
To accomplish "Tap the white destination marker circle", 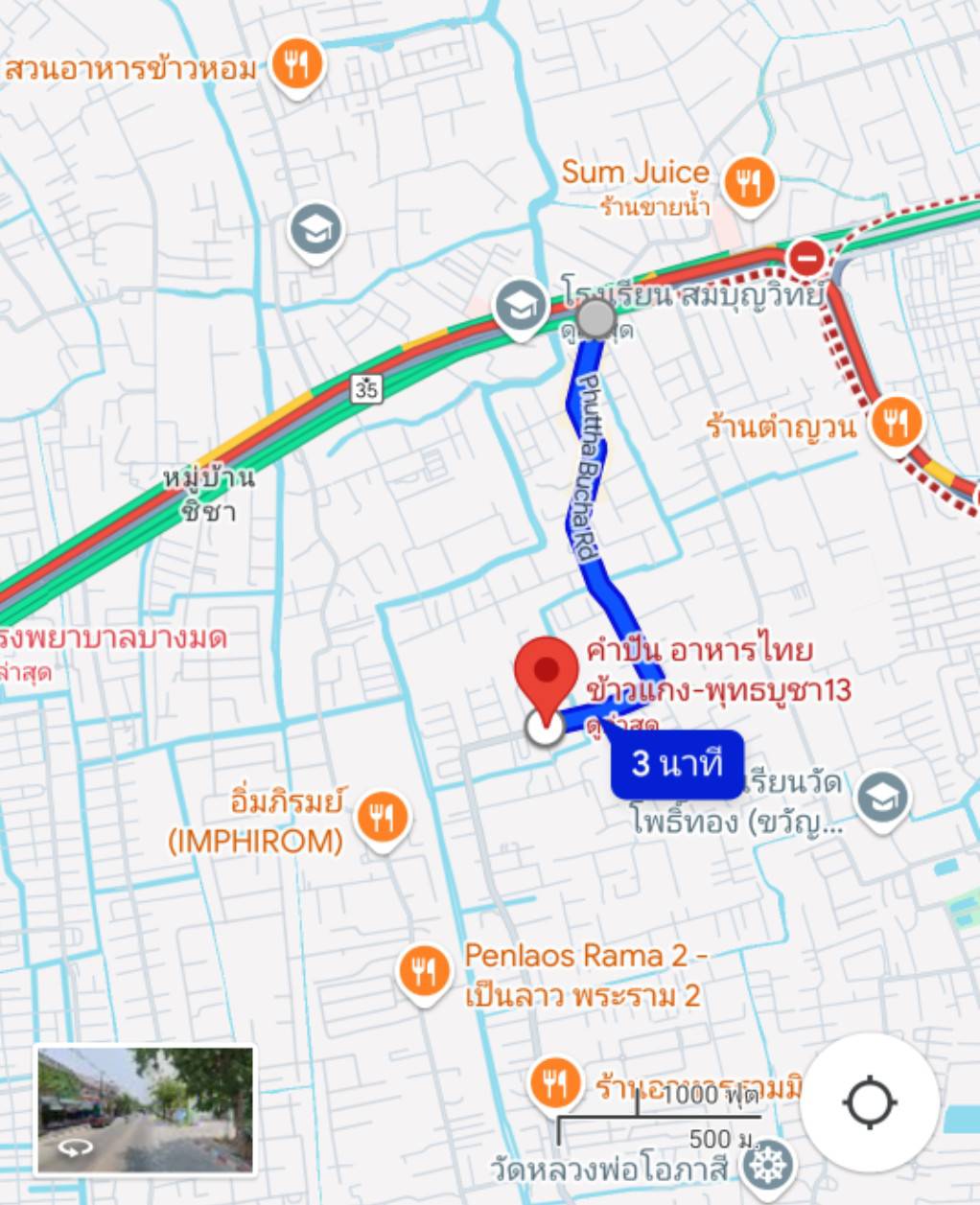I will click(544, 728).
